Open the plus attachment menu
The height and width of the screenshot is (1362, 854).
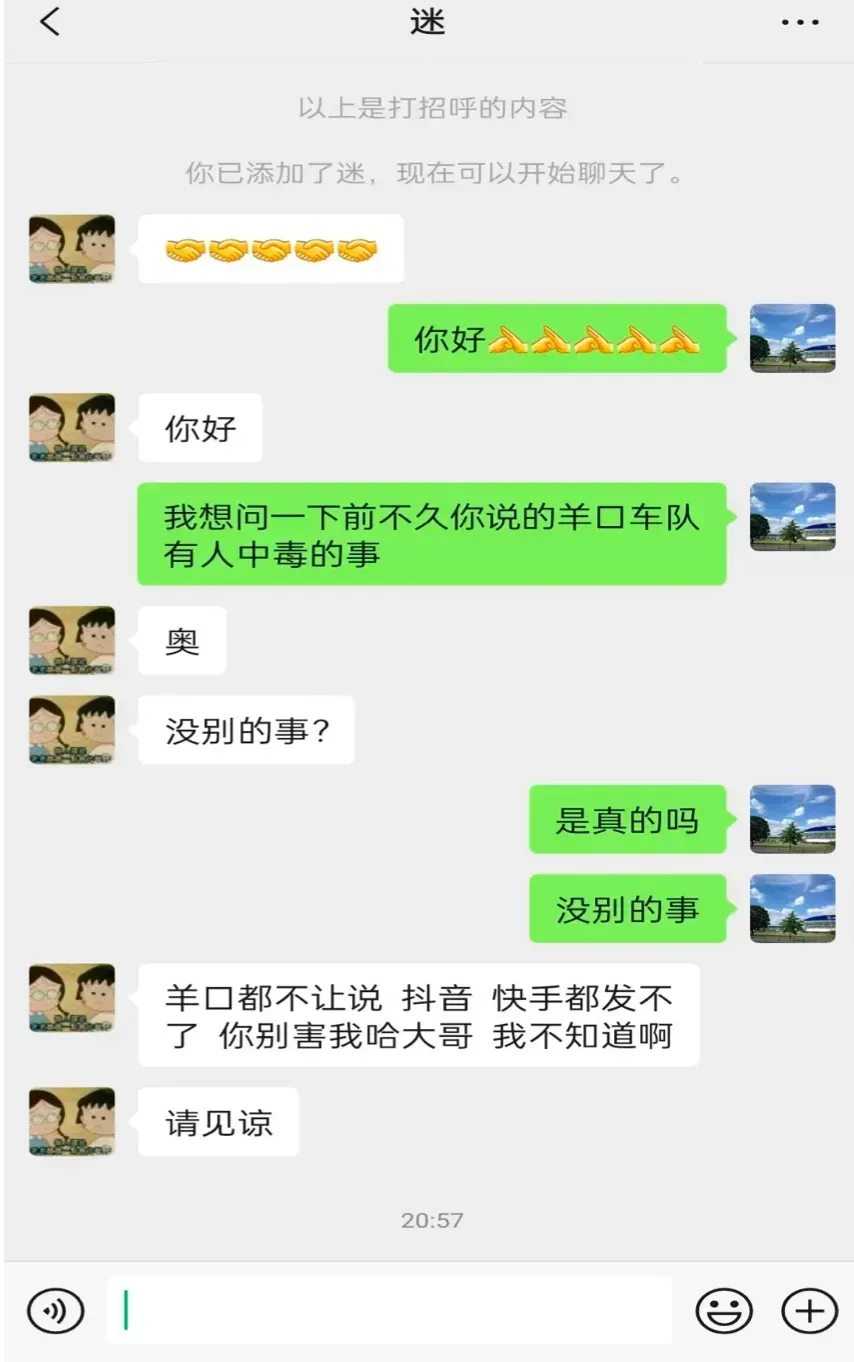(x=809, y=1310)
